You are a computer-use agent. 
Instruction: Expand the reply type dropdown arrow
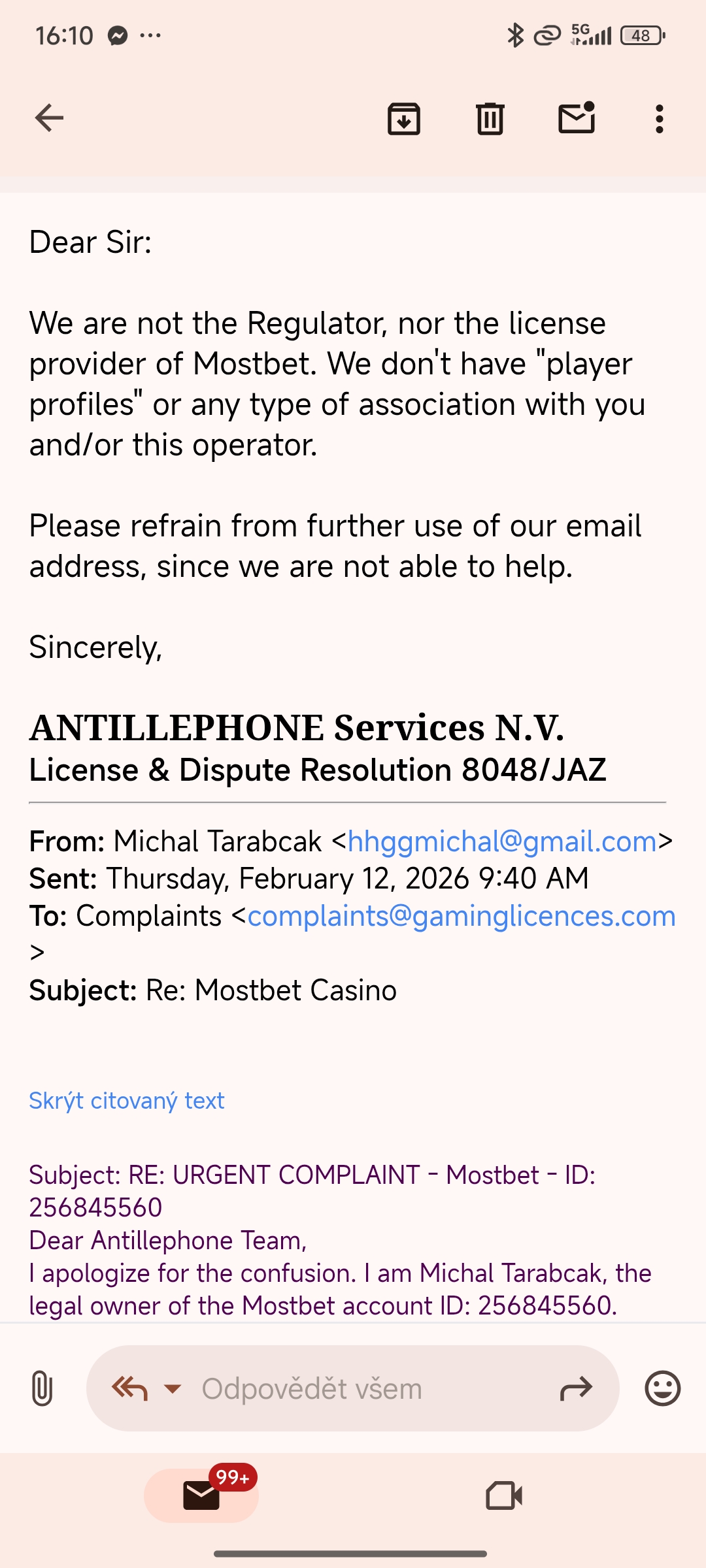173,1388
